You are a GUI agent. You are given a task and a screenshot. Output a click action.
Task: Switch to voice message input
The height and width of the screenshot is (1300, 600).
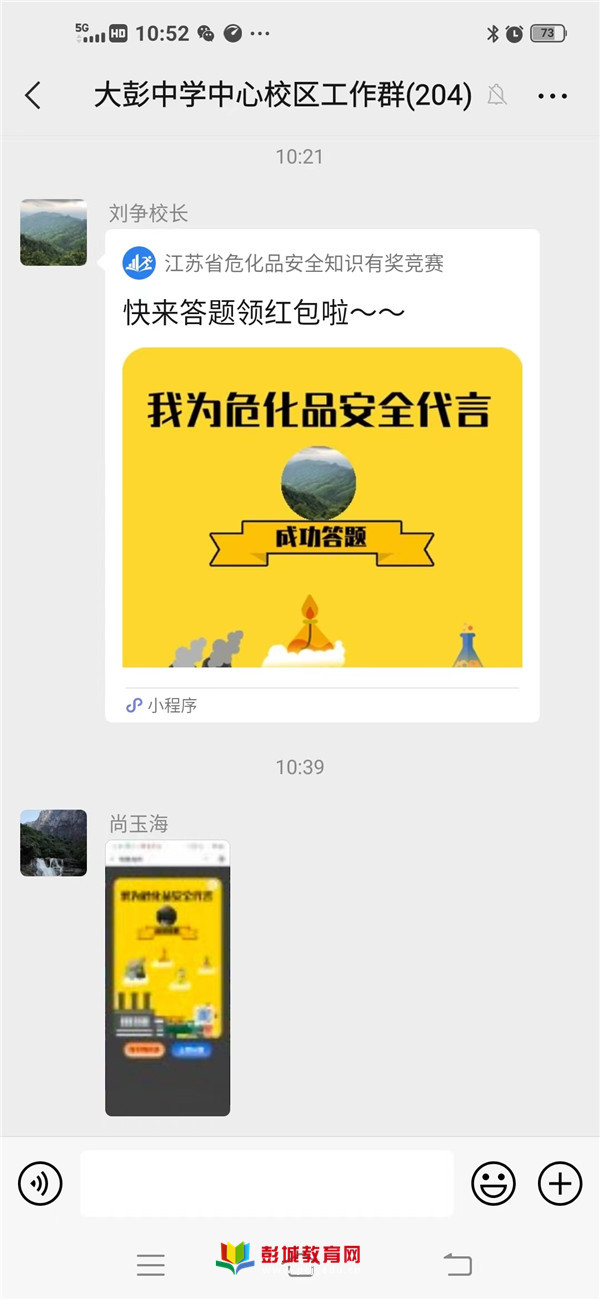40,1184
